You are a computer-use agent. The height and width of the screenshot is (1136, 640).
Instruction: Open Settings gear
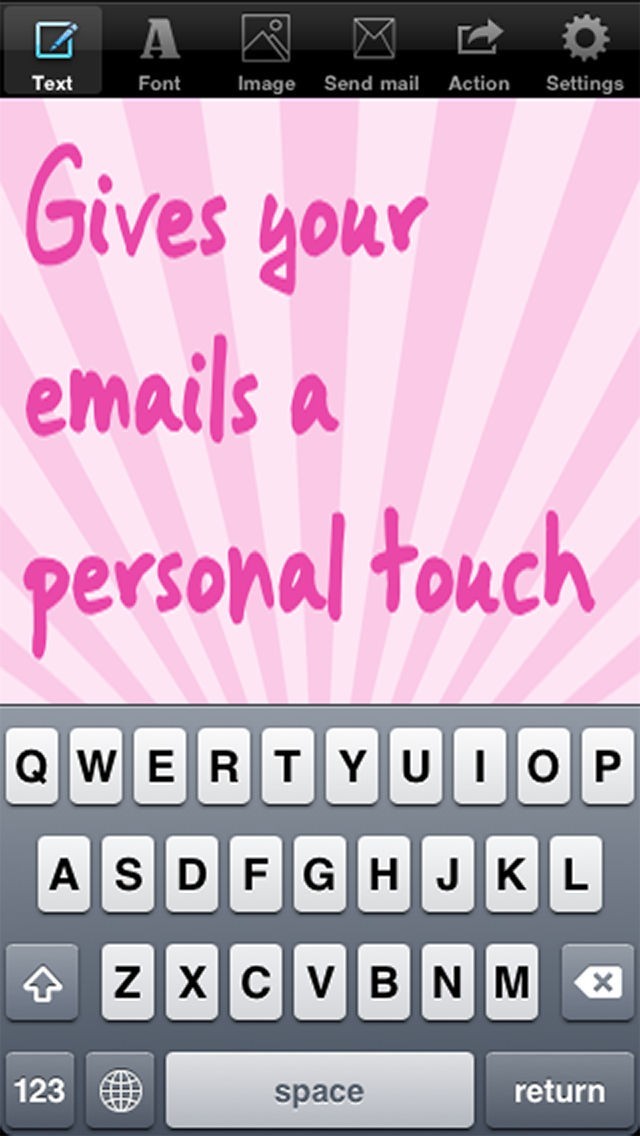point(585,50)
